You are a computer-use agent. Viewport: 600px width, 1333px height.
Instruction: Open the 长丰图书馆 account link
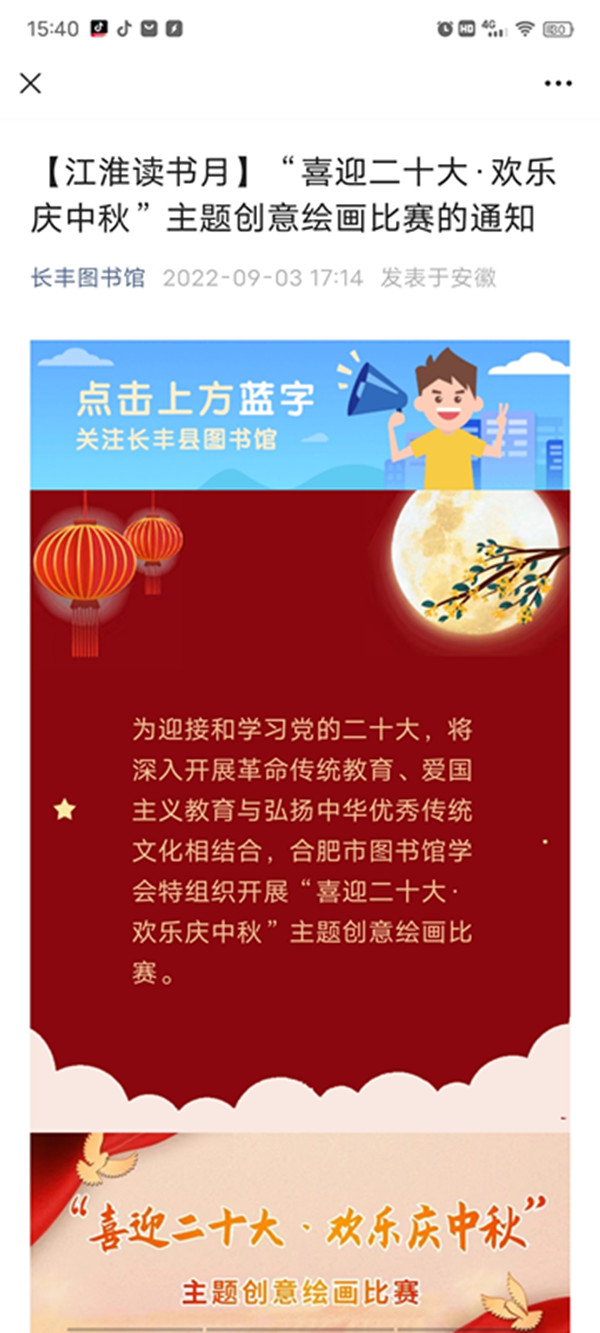(88, 277)
